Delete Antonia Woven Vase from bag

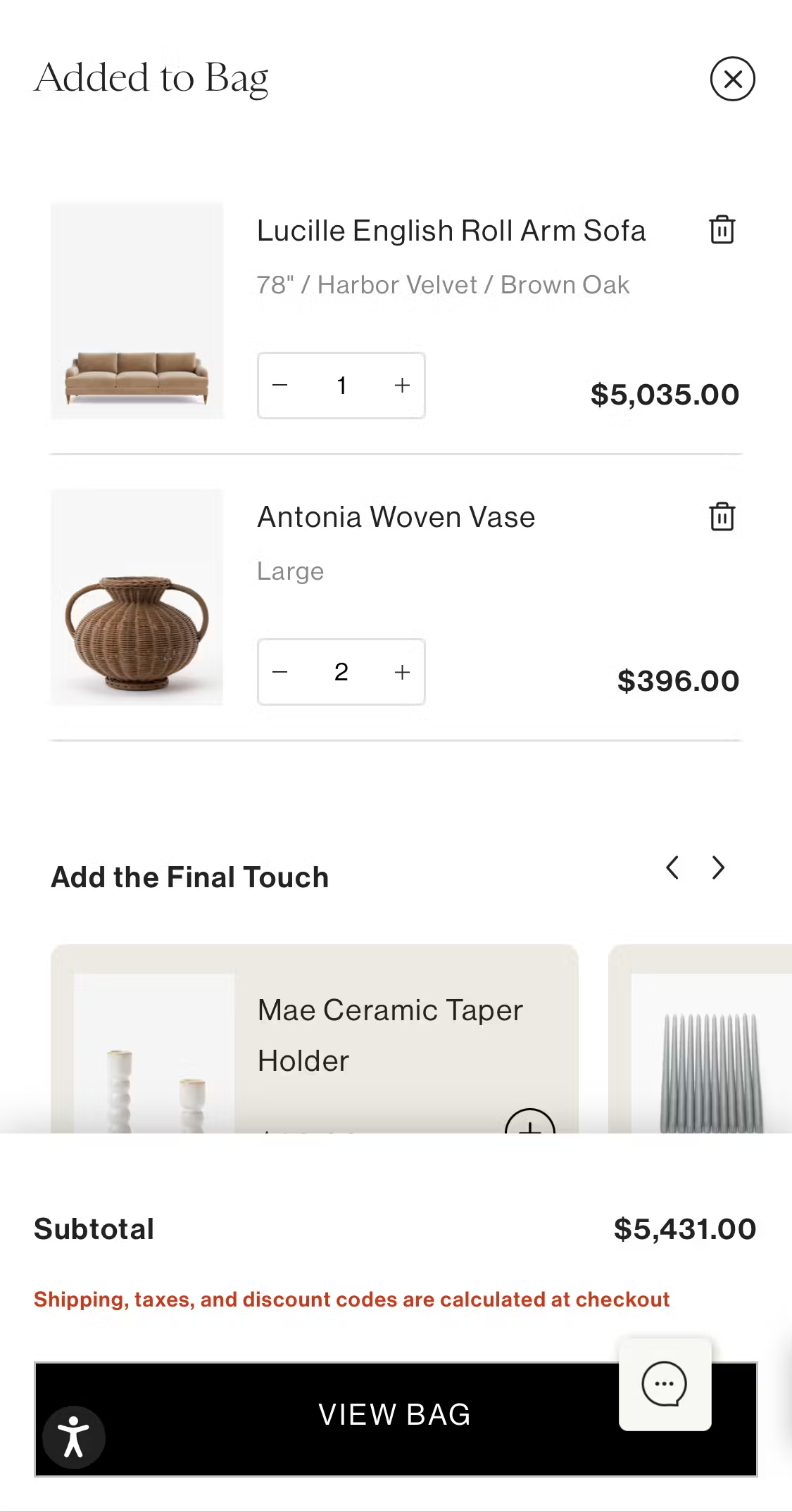click(722, 516)
